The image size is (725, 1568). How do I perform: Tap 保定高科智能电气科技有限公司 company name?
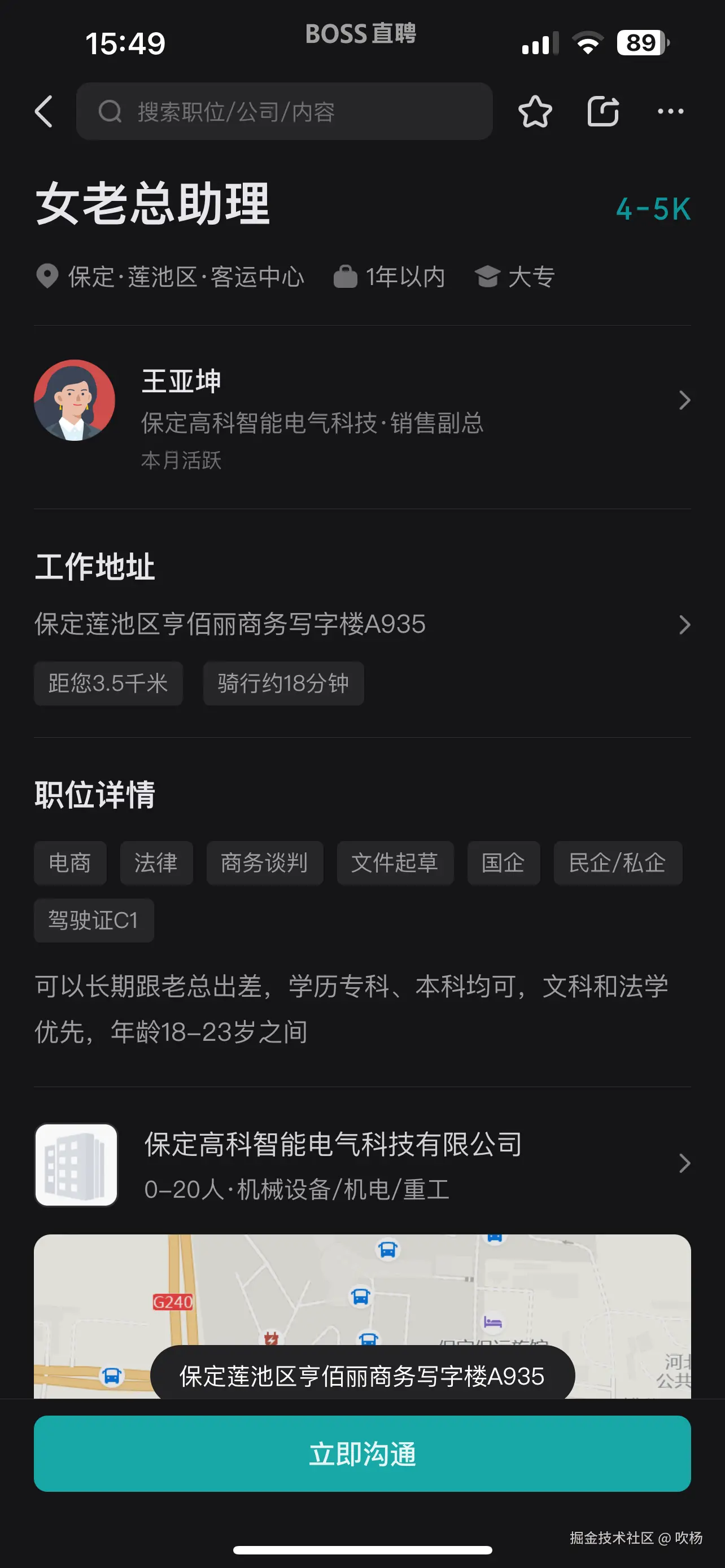(333, 1144)
